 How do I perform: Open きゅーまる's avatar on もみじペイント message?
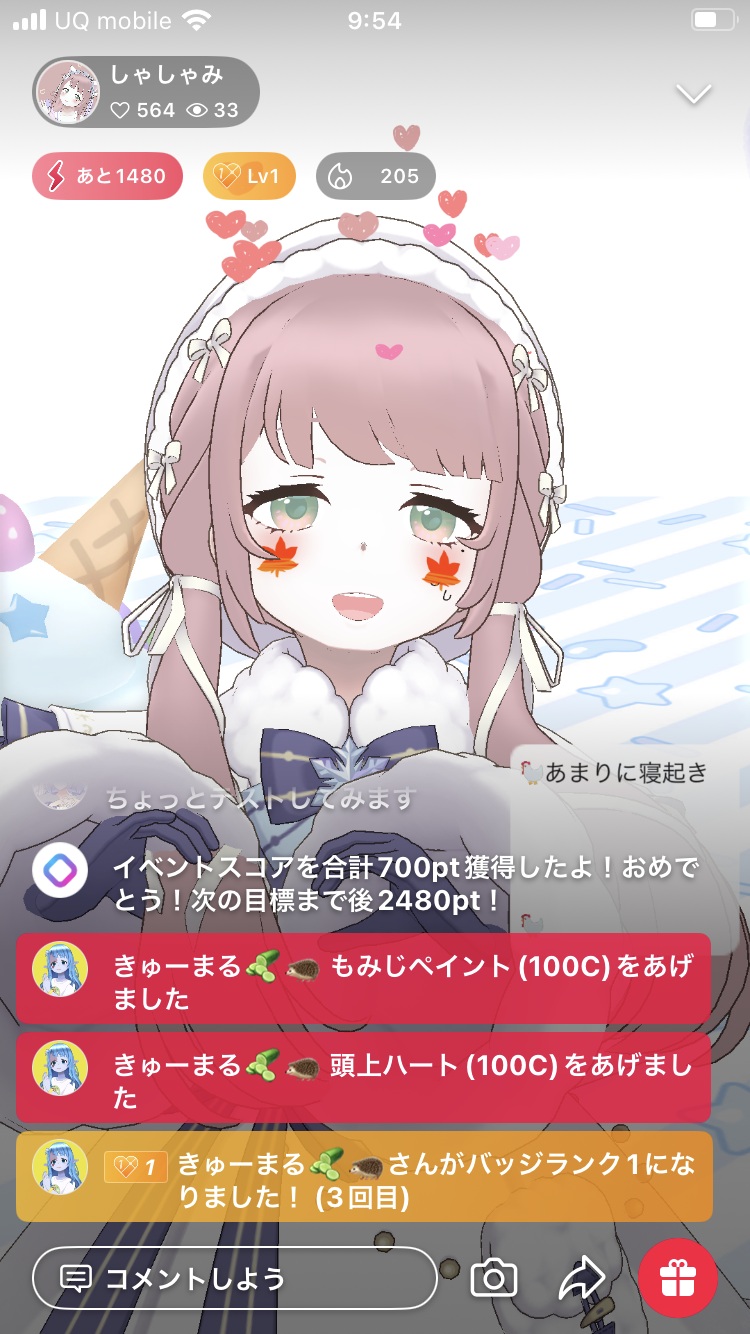tap(58, 968)
